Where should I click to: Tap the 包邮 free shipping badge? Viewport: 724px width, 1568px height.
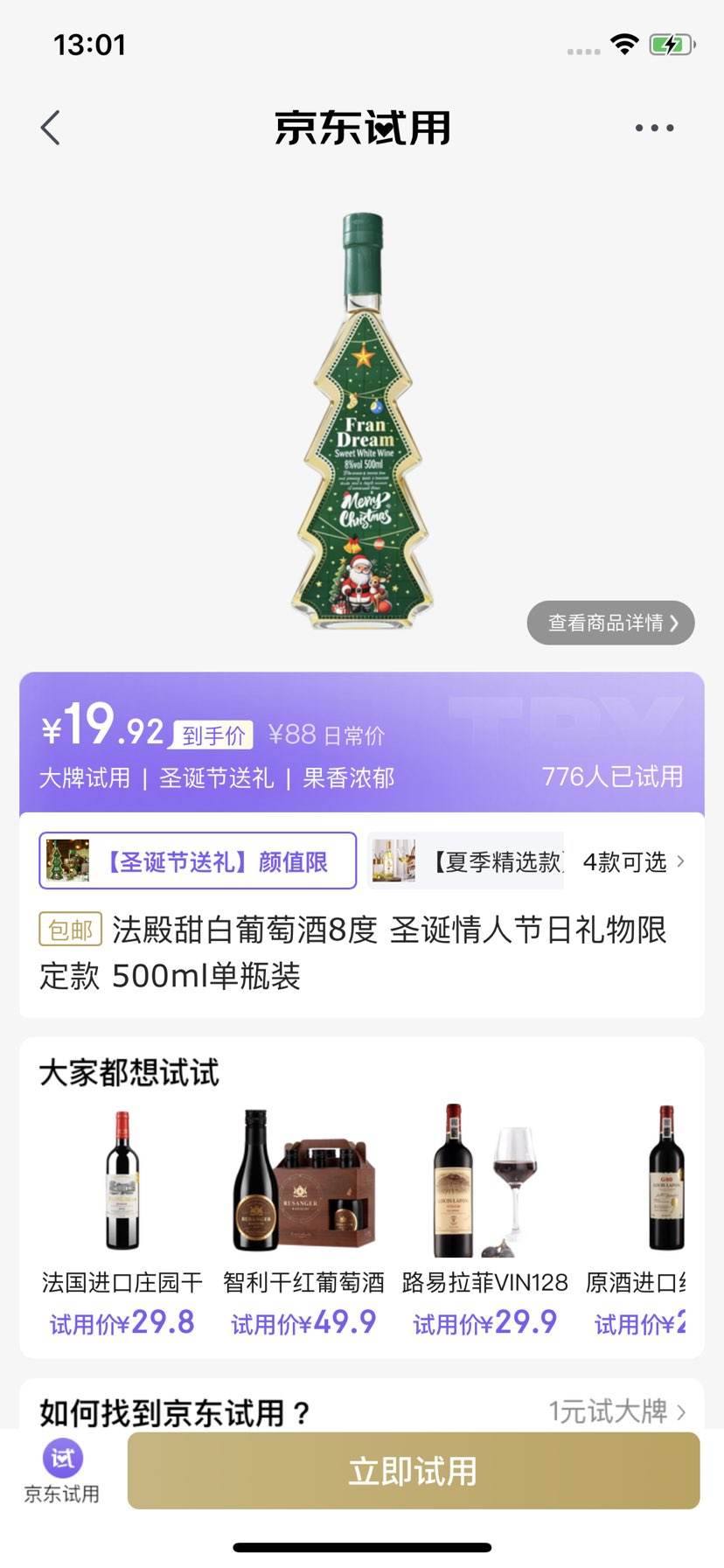(70, 930)
